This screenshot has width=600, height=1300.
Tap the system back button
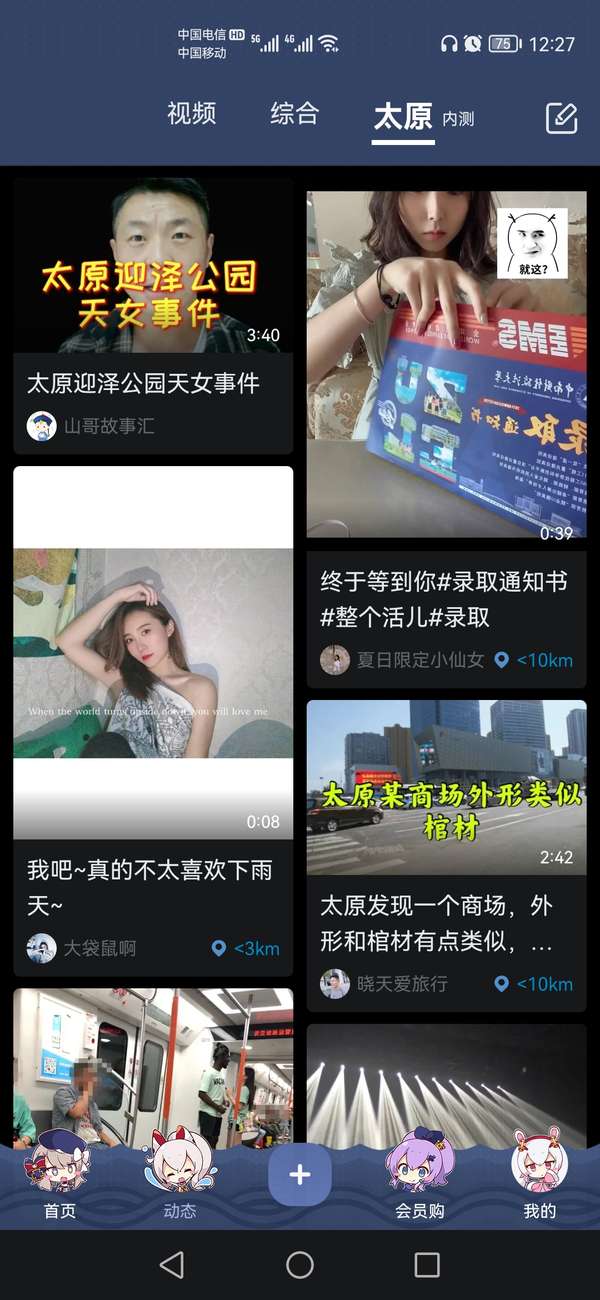(172, 1265)
